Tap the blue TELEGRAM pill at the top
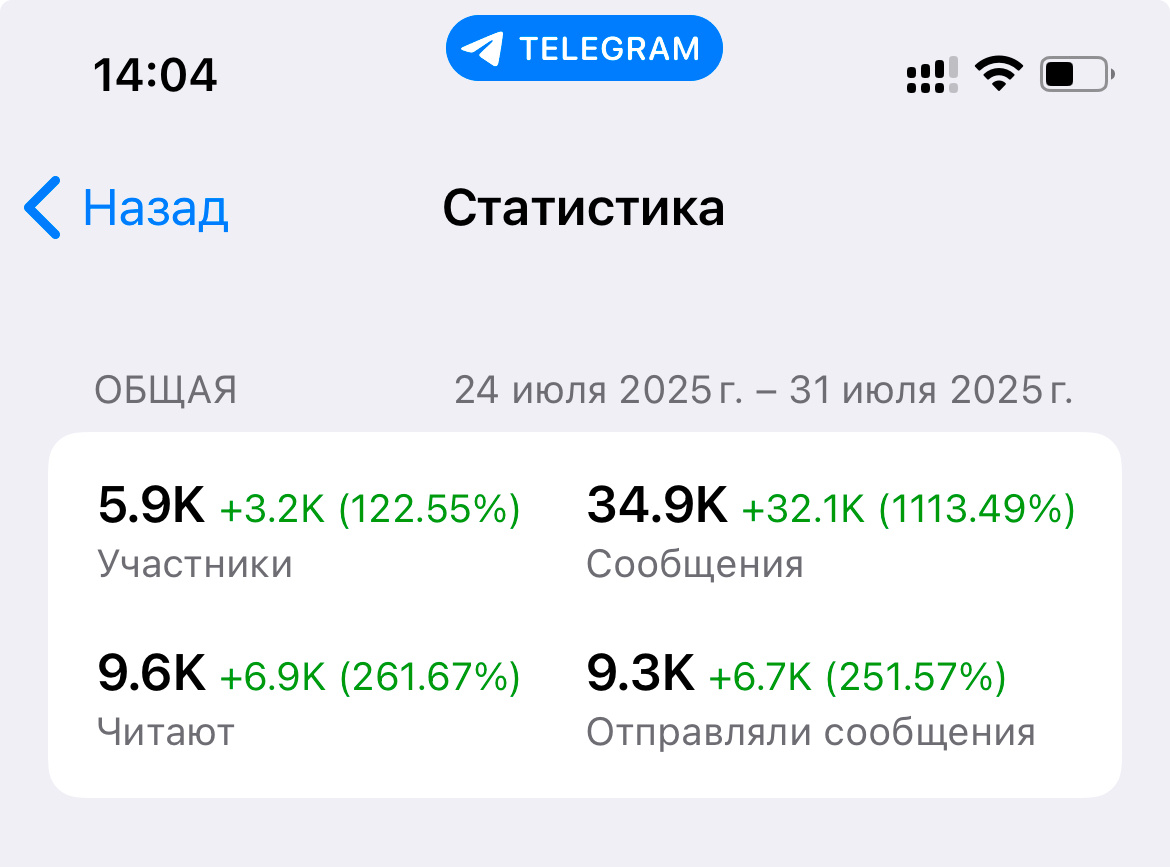The image size is (1170, 867). point(584,48)
